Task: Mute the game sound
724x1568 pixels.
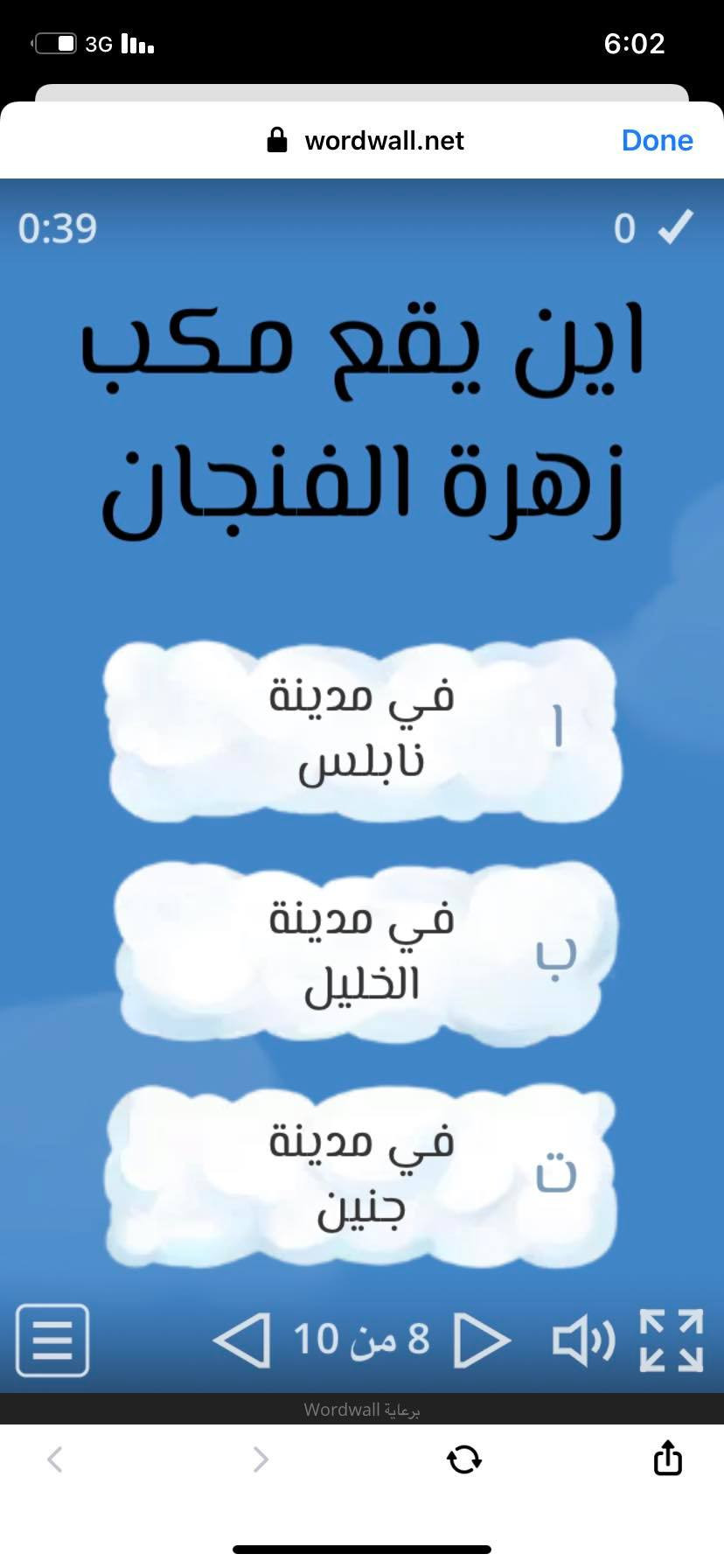Action: pyautogui.click(x=583, y=1340)
